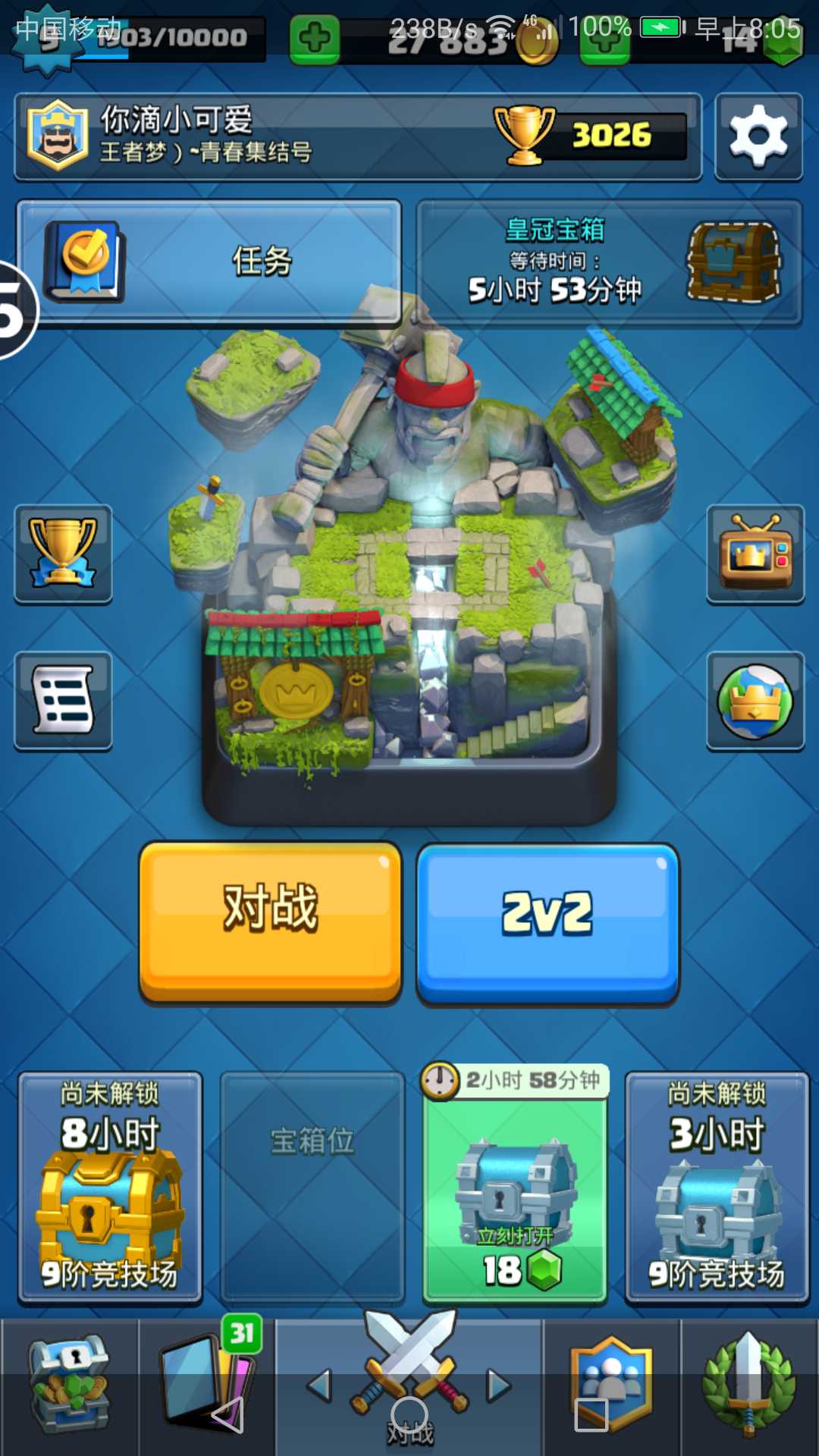Open the settings gear
Screen dimensions: 819x1456
click(758, 136)
